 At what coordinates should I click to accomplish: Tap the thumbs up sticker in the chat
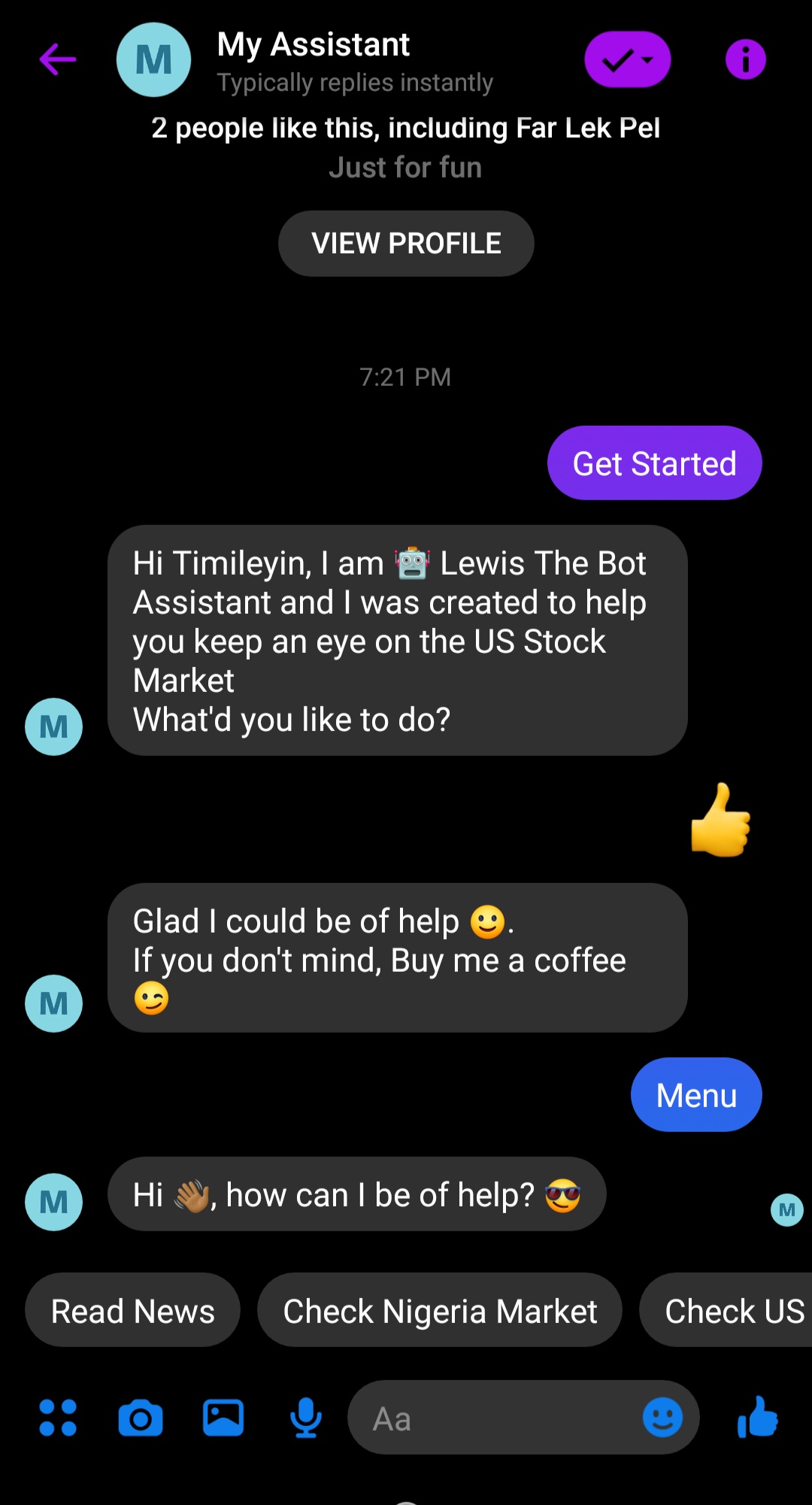pyautogui.click(x=720, y=821)
